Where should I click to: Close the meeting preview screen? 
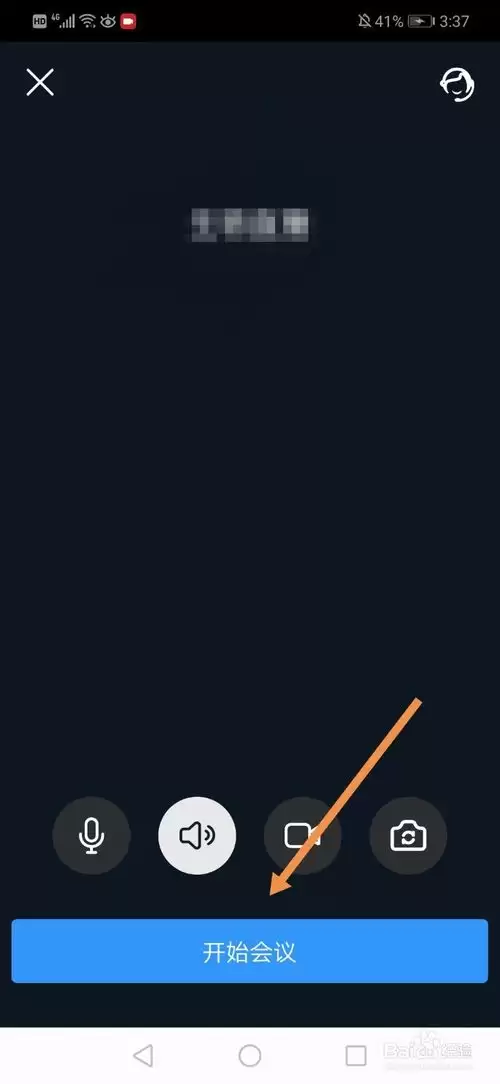(x=40, y=82)
